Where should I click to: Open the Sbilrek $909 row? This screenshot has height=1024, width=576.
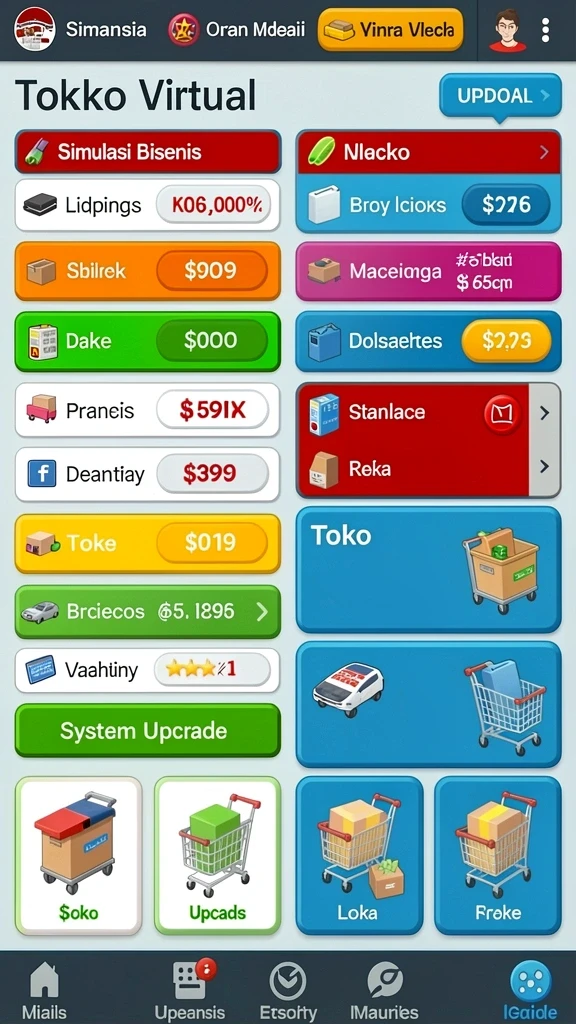coord(148,270)
